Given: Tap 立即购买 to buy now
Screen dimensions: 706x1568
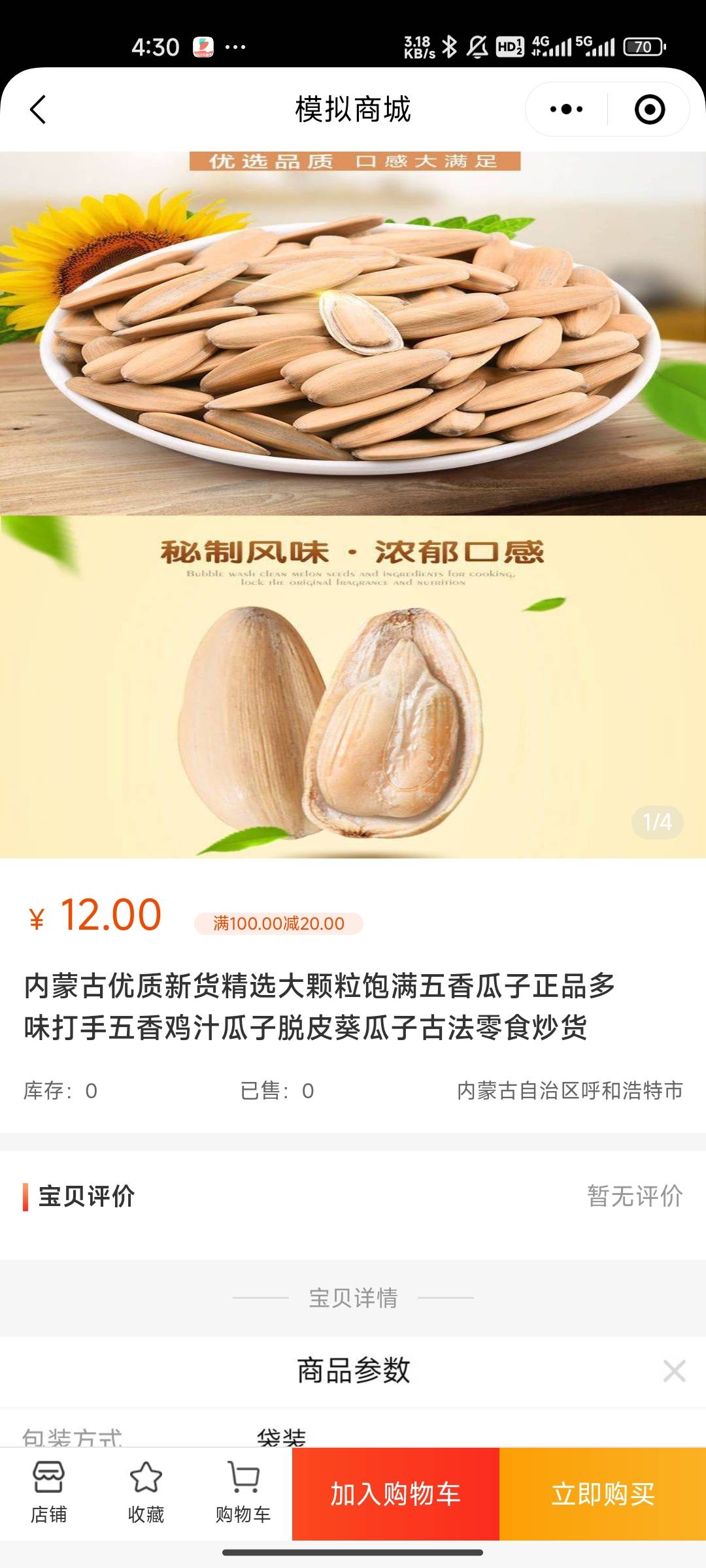Looking at the screenshot, I should pos(603,1494).
